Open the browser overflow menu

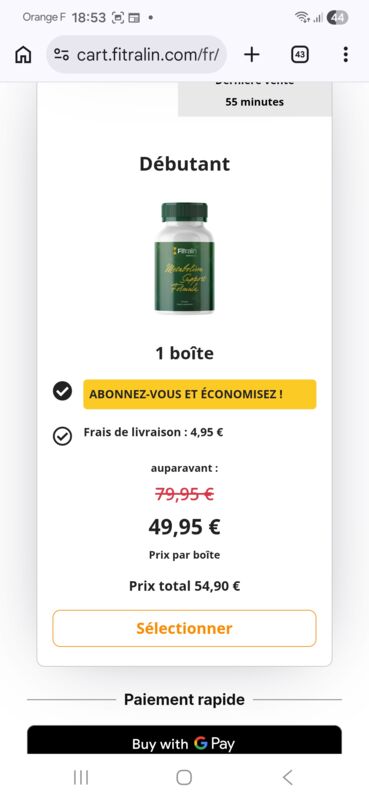click(346, 55)
